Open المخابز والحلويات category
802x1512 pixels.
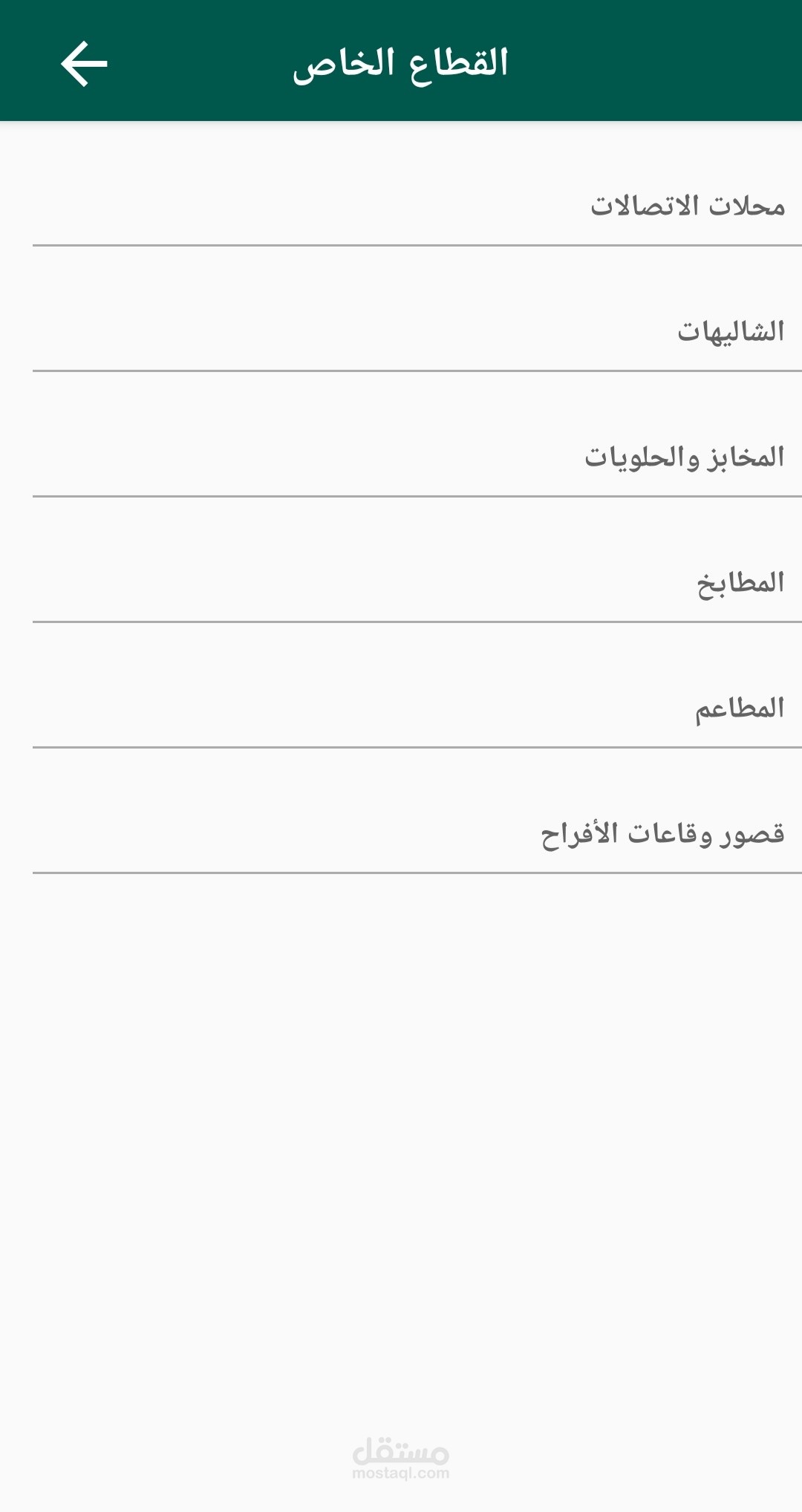point(684,457)
